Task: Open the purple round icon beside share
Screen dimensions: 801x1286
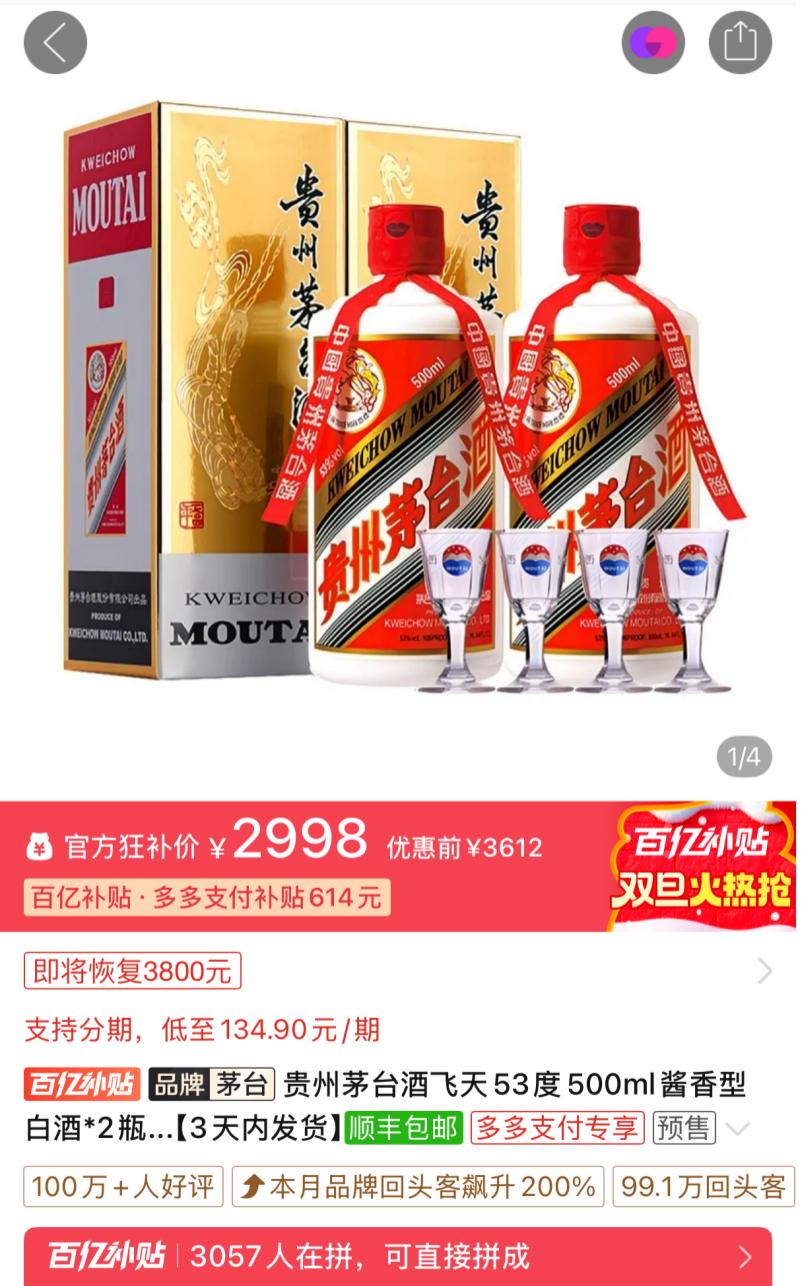Action: tap(653, 42)
